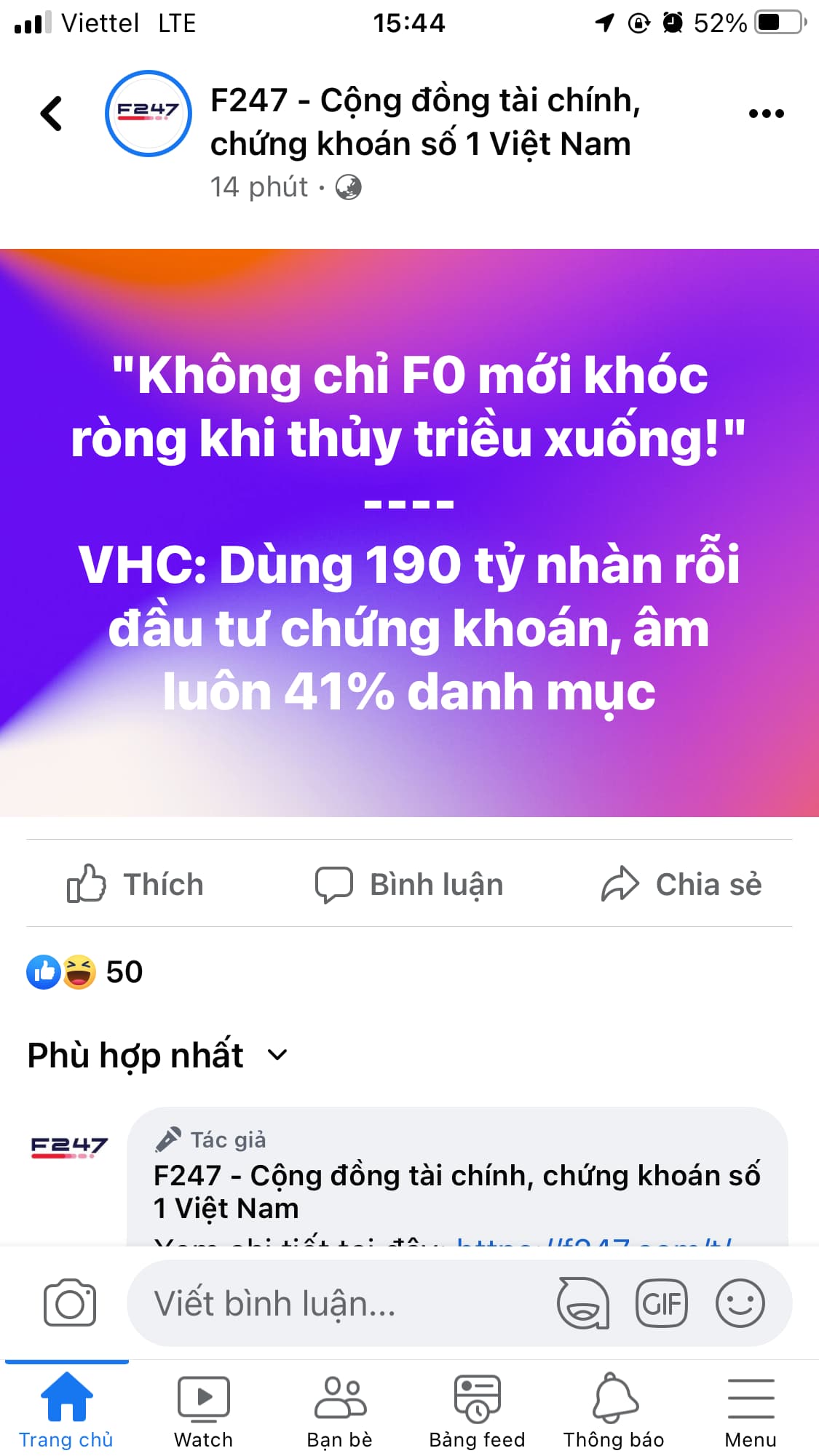Like the post with Thích
The height and width of the screenshot is (1456, 819).
tap(135, 884)
